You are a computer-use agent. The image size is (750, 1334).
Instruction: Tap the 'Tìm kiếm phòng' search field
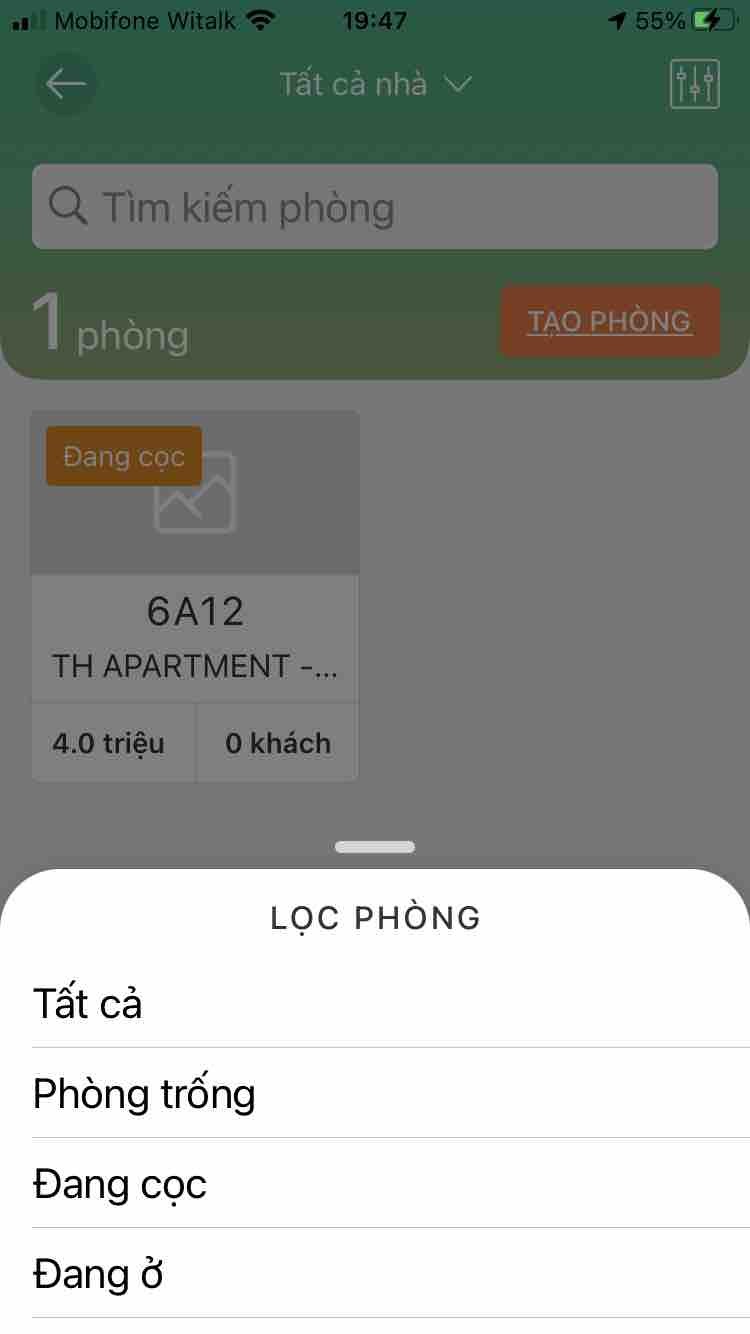tap(375, 207)
